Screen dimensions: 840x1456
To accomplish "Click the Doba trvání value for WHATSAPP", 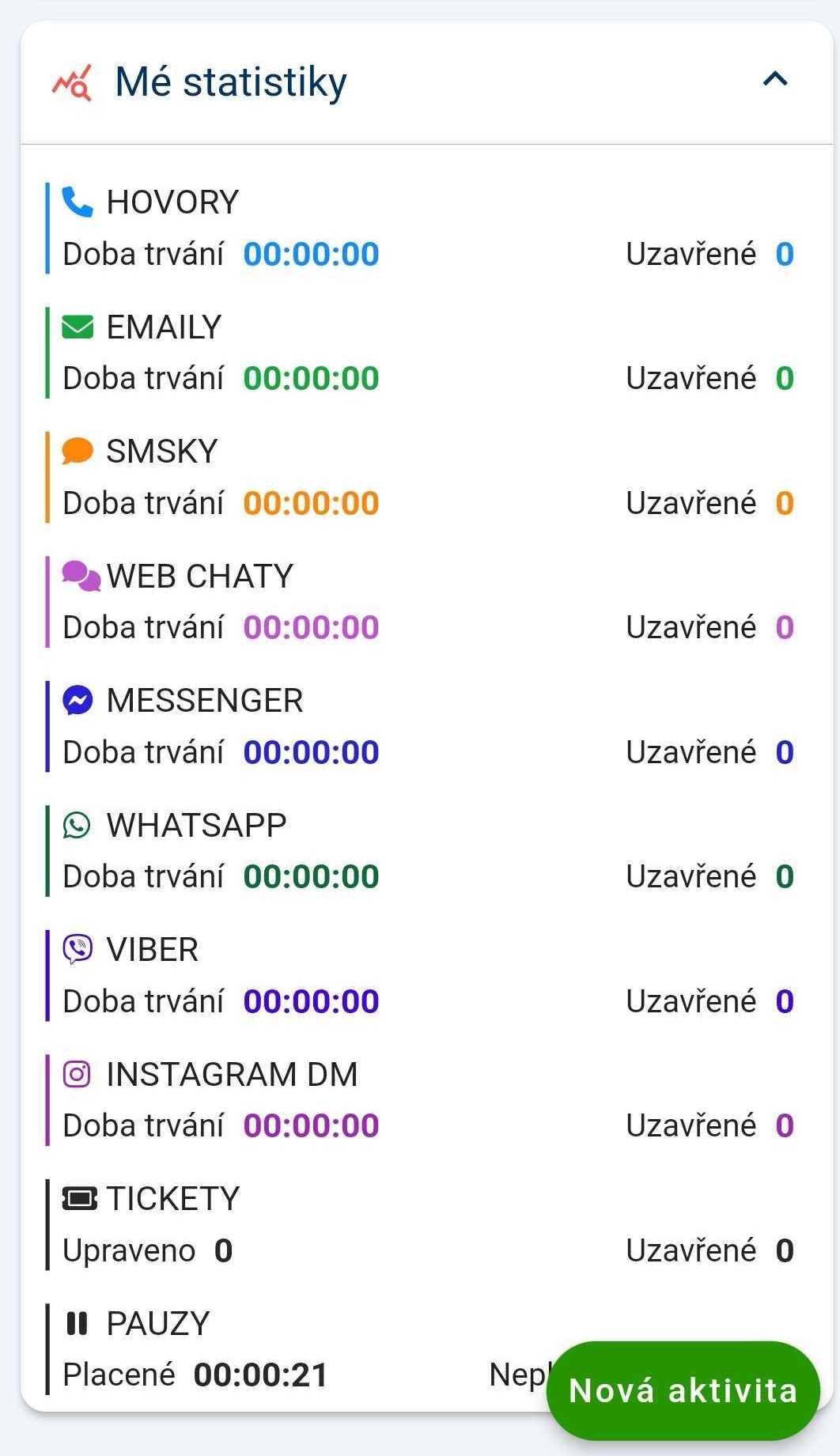I will [x=311, y=875].
